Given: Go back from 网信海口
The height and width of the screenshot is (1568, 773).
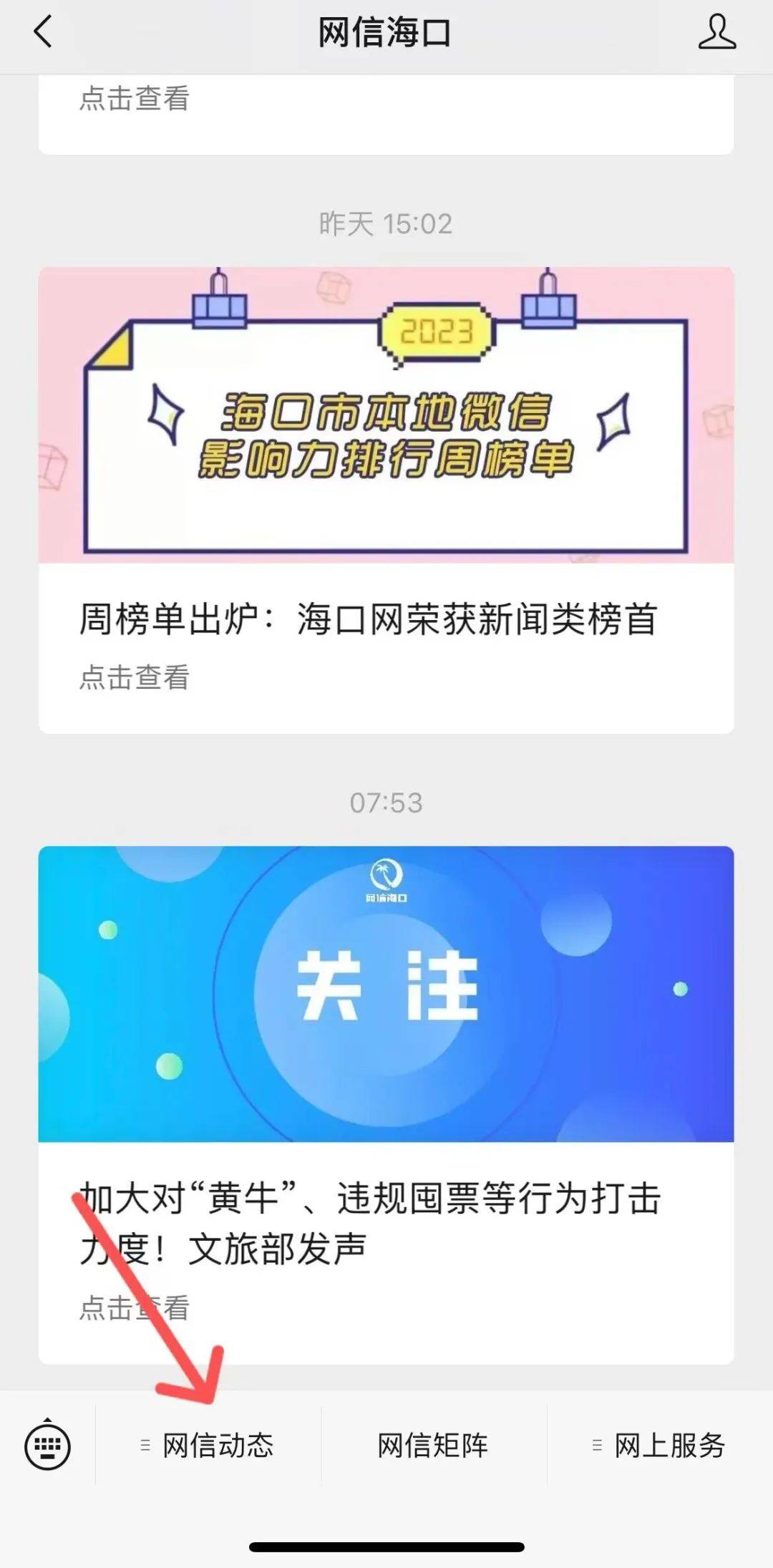Looking at the screenshot, I should point(44,33).
